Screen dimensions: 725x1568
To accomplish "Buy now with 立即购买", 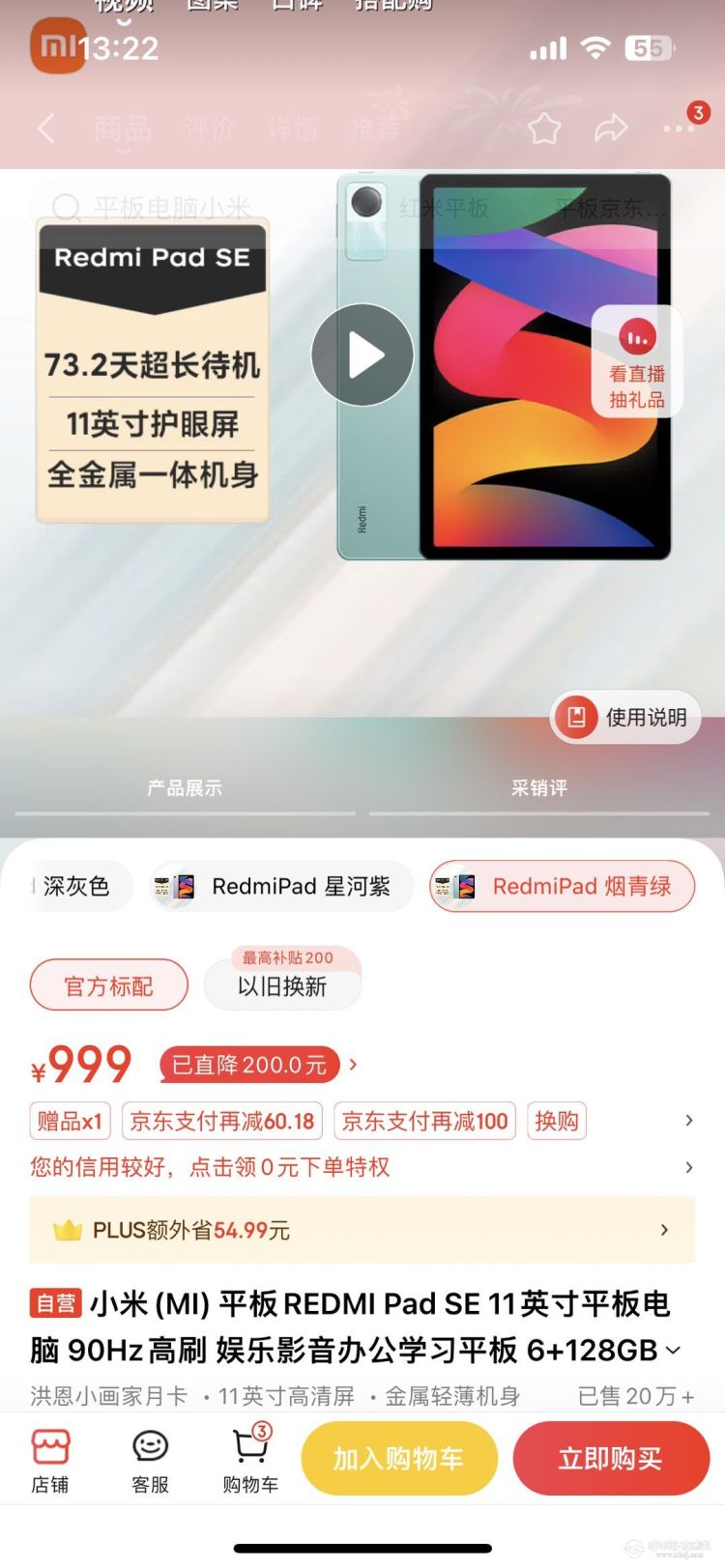I will [x=611, y=1459].
